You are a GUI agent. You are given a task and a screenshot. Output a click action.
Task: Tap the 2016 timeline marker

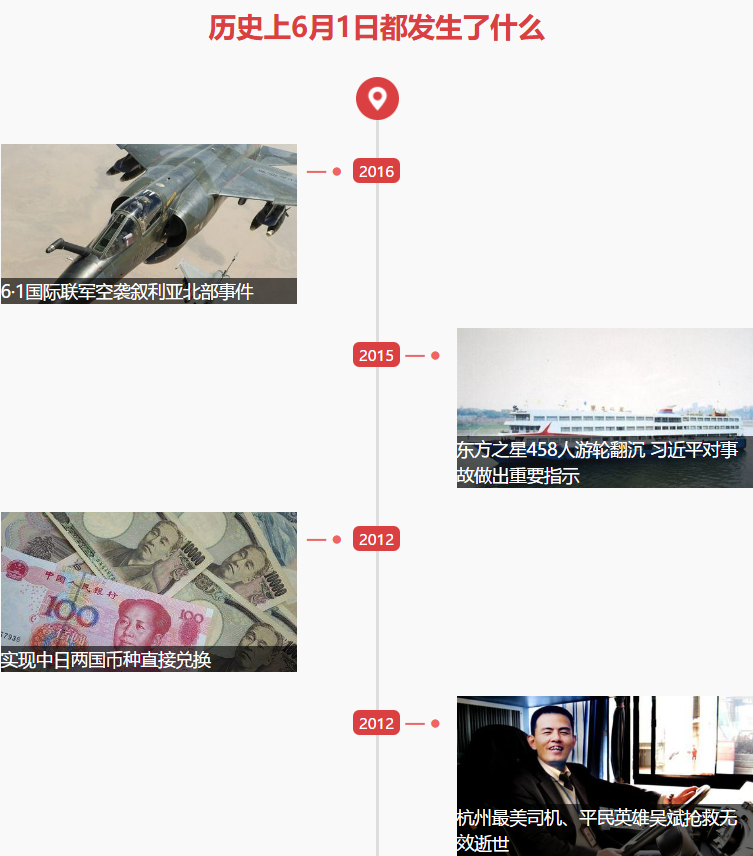(x=376, y=172)
